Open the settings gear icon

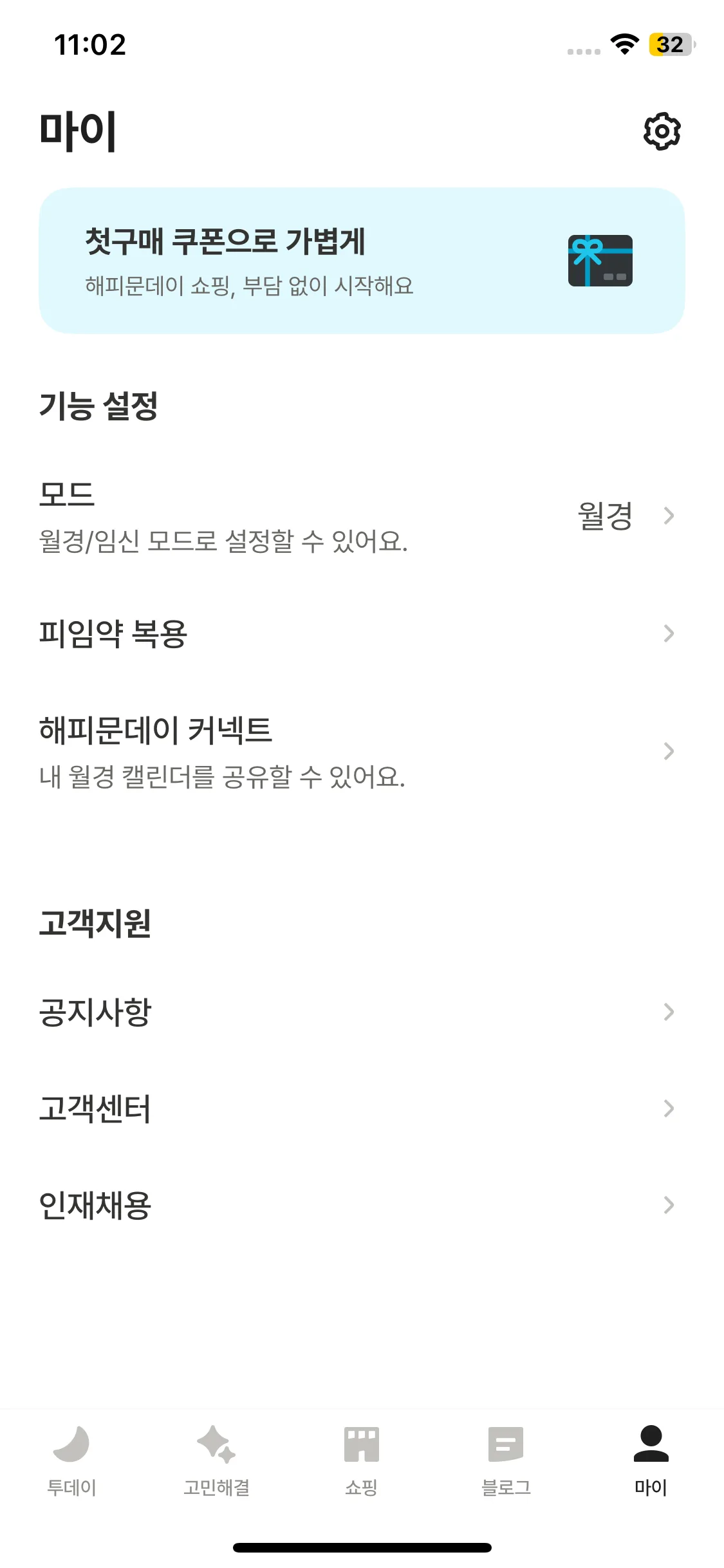(x=662, y=131)
